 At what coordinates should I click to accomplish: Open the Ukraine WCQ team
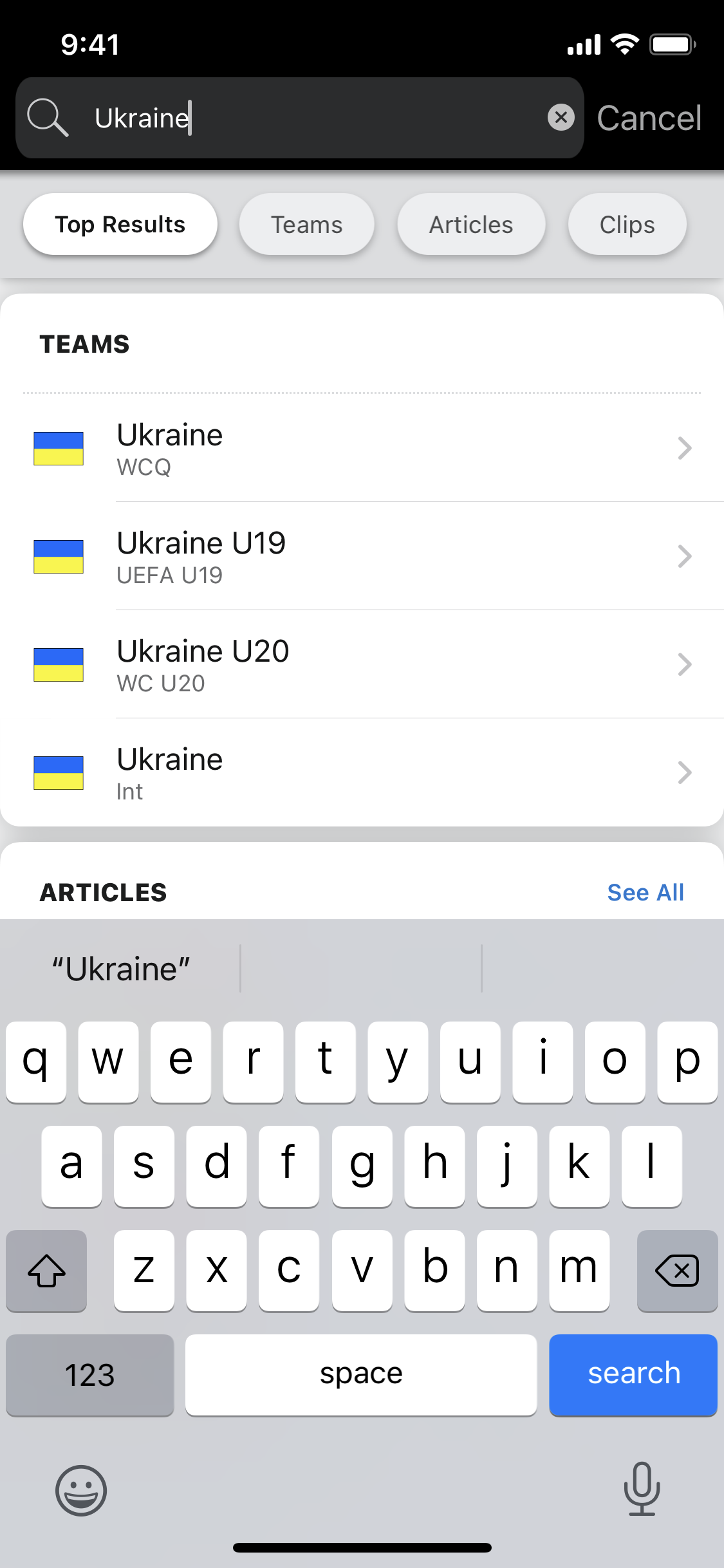pos(362,449)
